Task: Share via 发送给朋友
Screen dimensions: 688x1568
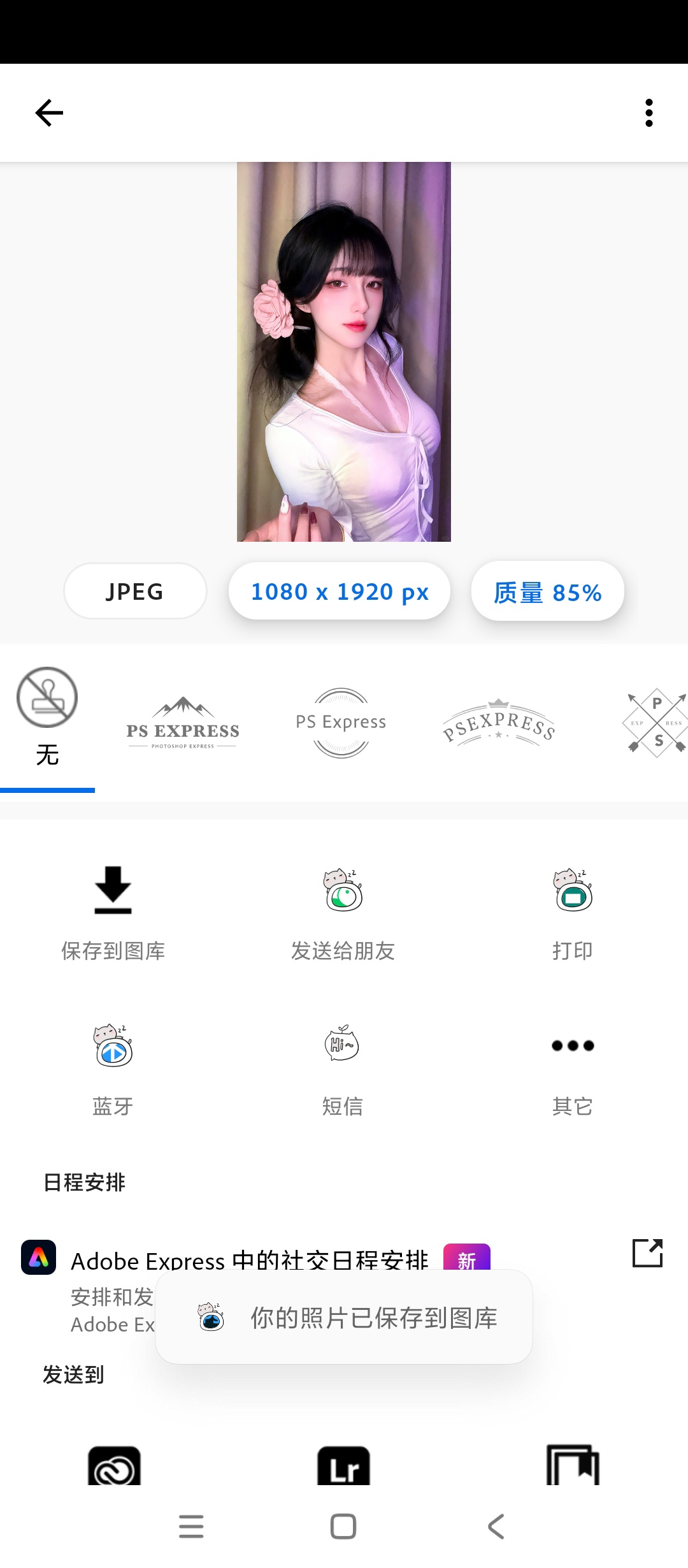Action: (343, 911)
